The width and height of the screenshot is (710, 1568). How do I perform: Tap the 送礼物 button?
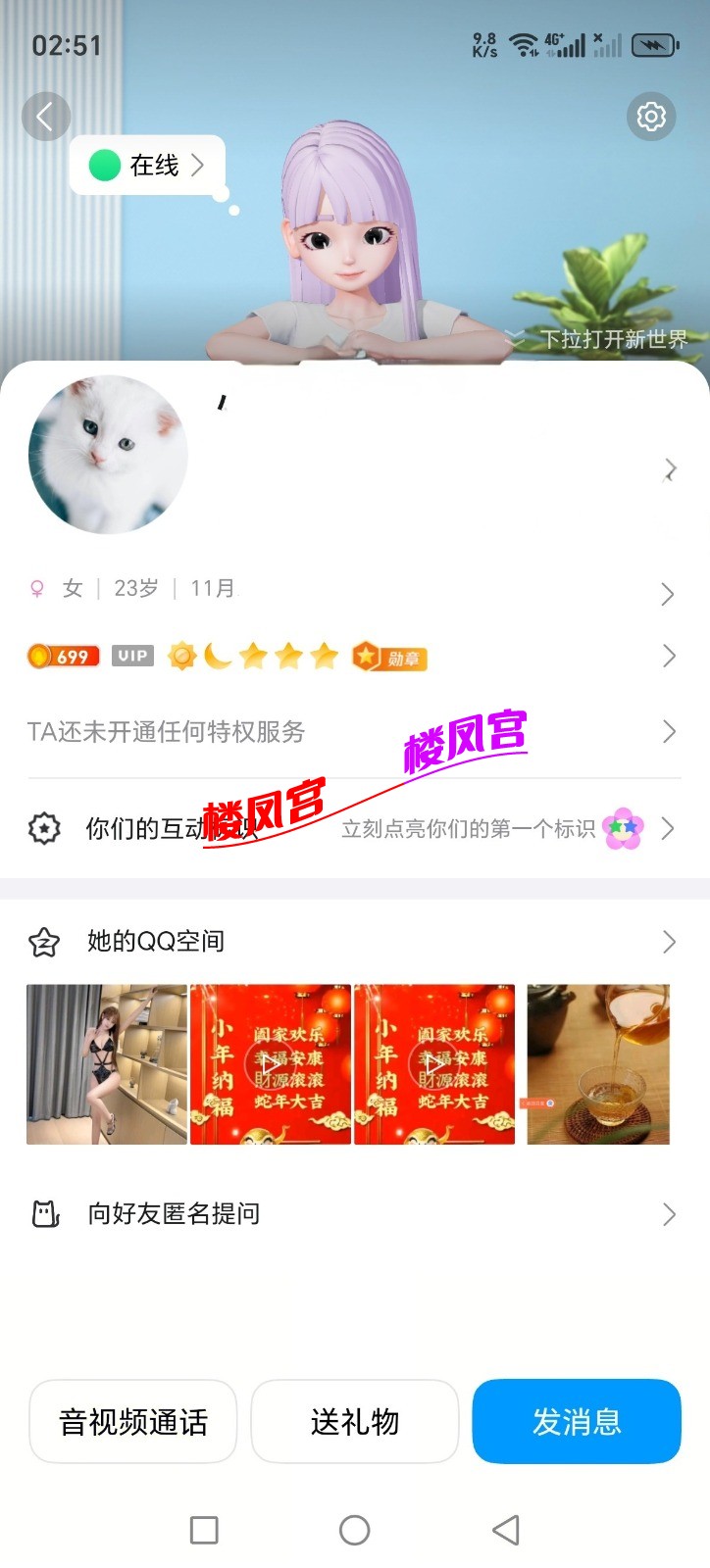point(355,1422)
